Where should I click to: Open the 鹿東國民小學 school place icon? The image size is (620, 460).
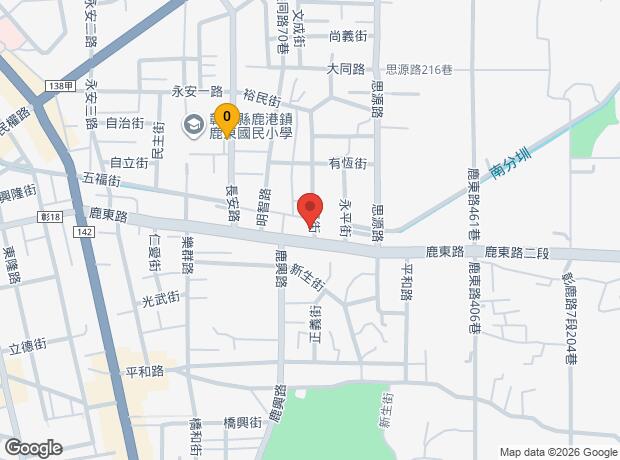coord(192,125)
